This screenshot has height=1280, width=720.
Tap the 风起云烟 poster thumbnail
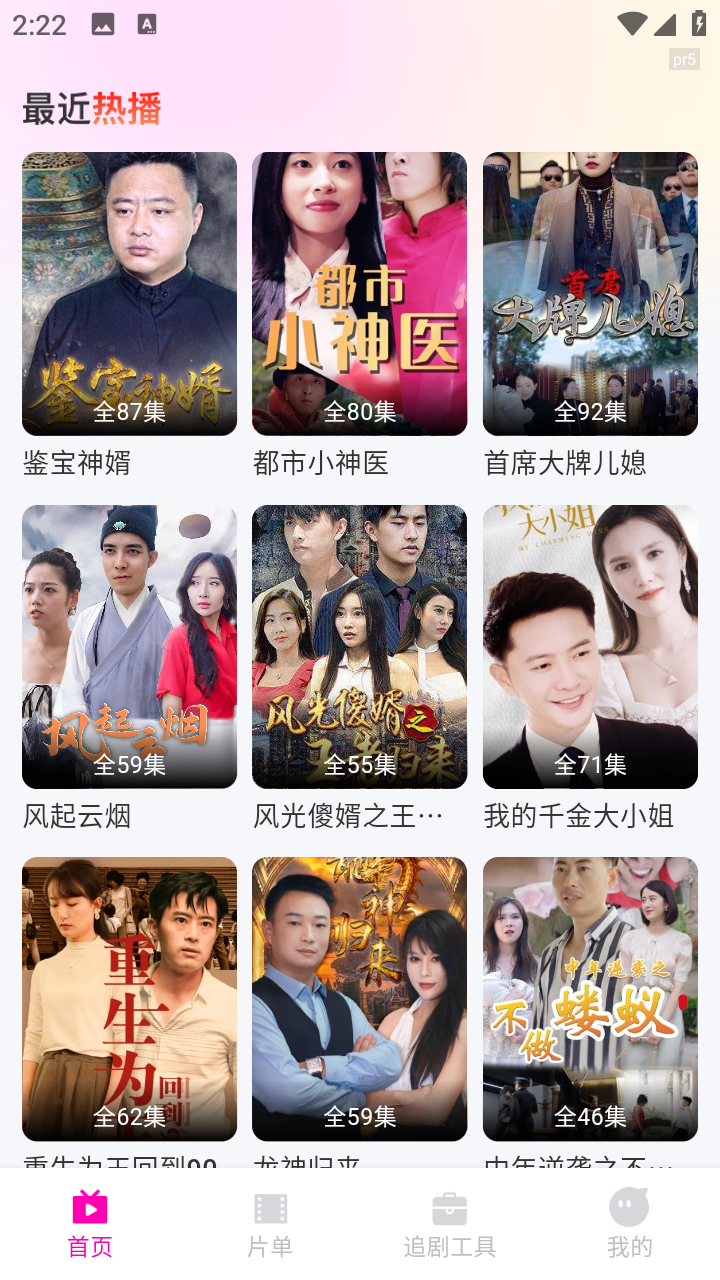click(129, 646)
